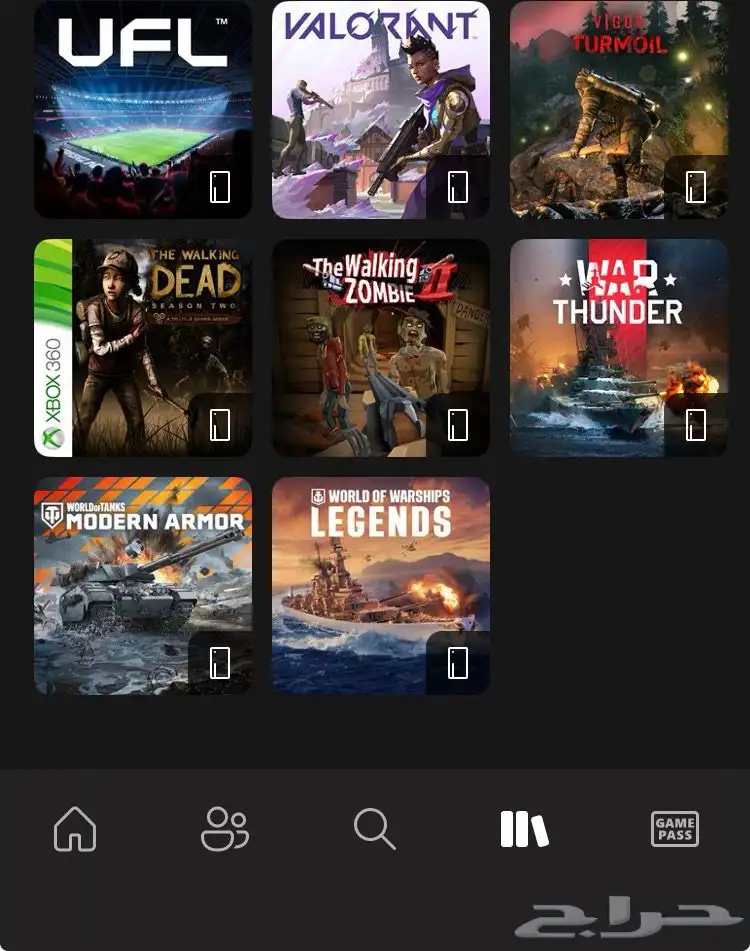Open the Valorant game tile
The height and width of the screenshot is (951, 750).
pyautogui.click(x=381, y=109)
